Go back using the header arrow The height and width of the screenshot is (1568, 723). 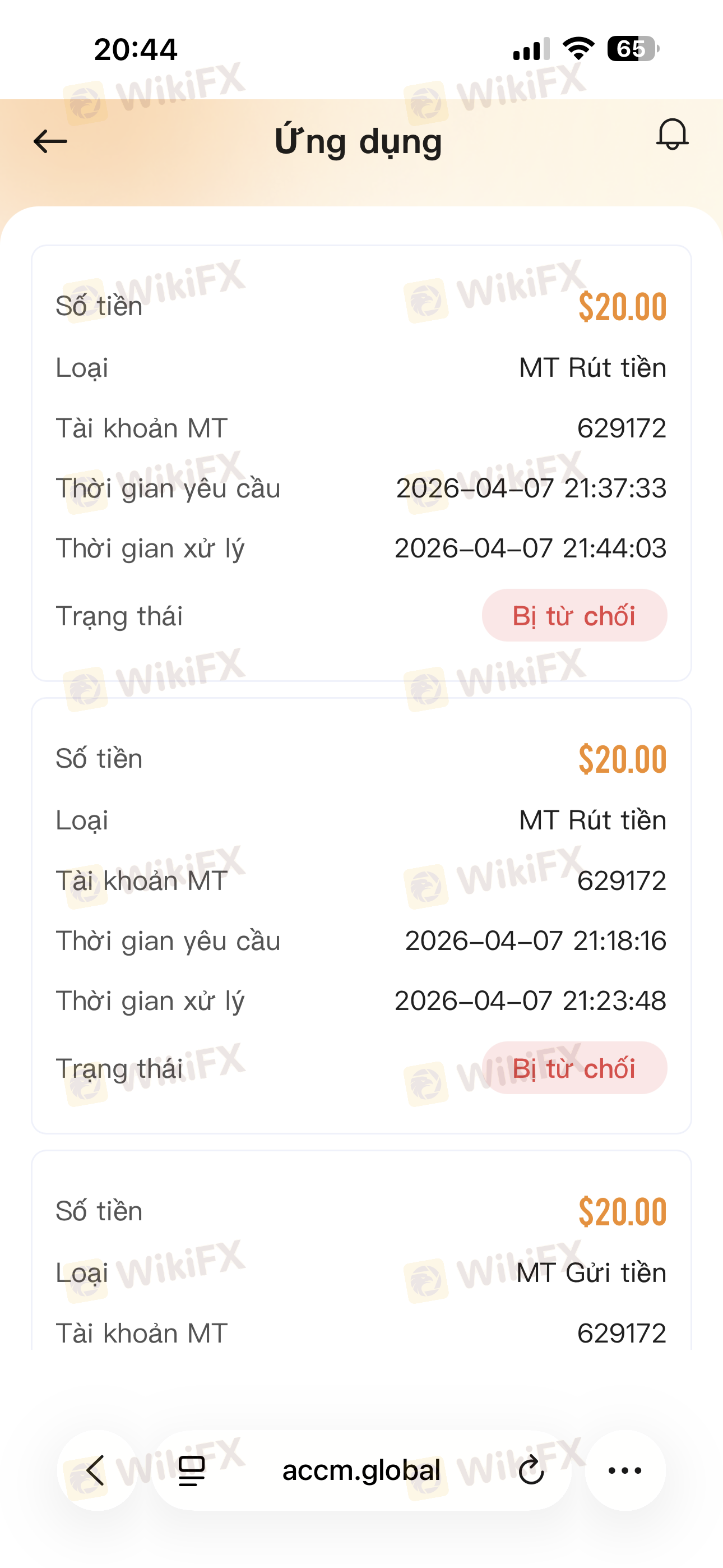pyautogui.click(x=50, y=142)
